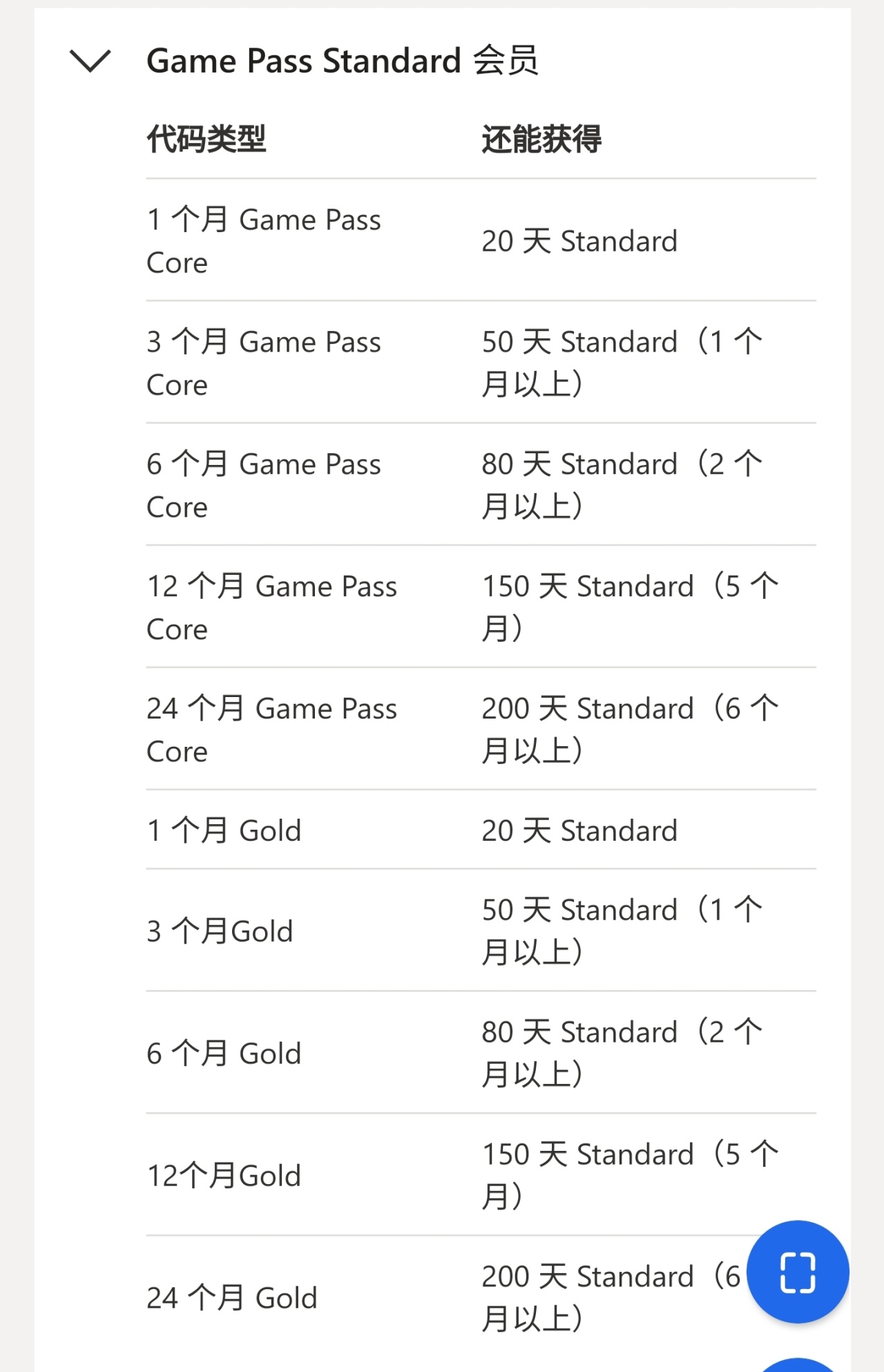Collapse the Game Pass Standard 会员 section
The height and width of the screenshot is (1372, 884).
click(90, 61)
